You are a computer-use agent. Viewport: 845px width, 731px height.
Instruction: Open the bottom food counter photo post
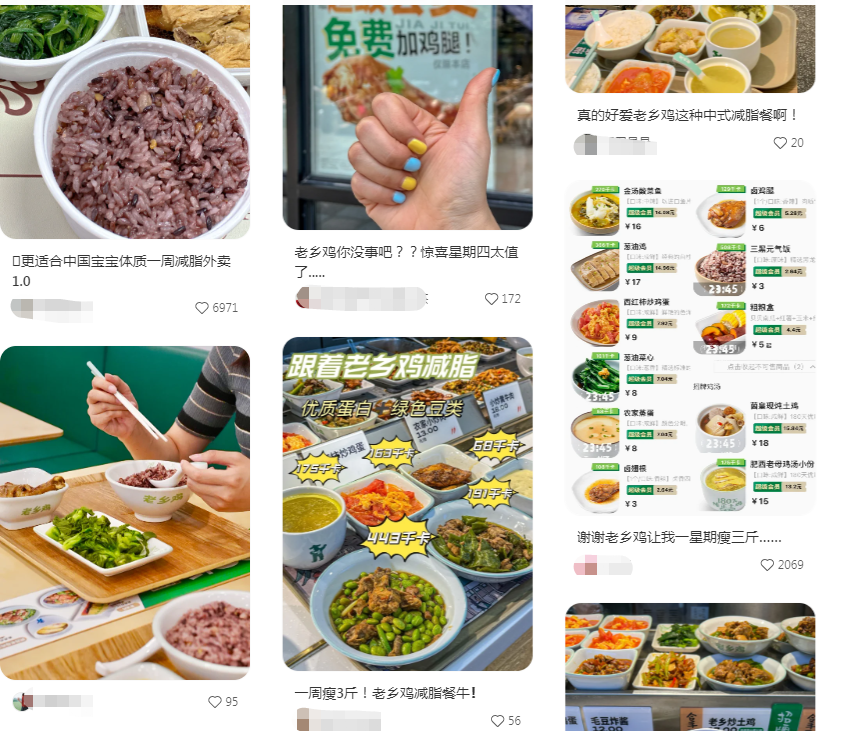point(690,665)
